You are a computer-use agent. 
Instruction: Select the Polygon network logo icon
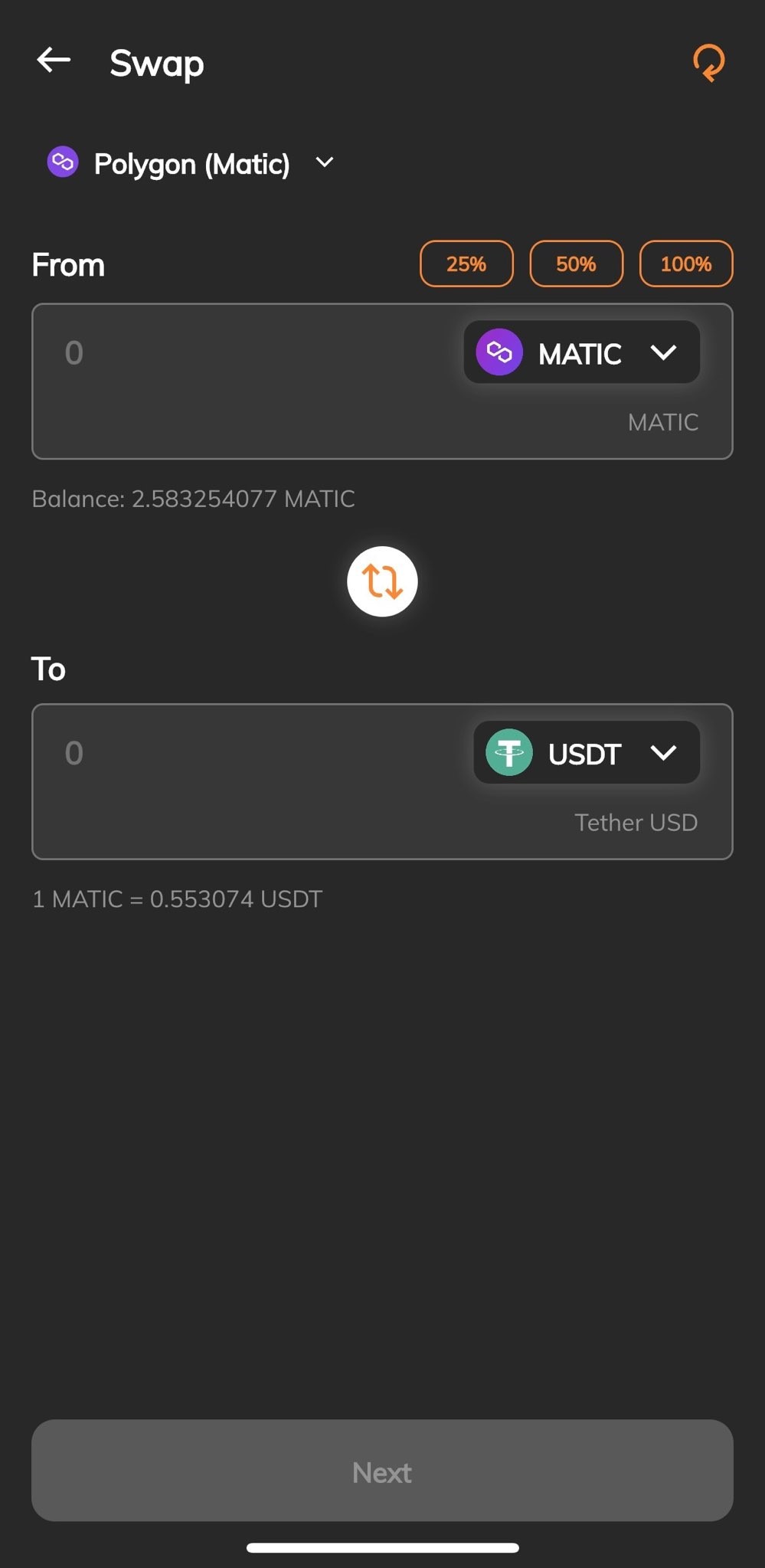click(x=62, y=162)
